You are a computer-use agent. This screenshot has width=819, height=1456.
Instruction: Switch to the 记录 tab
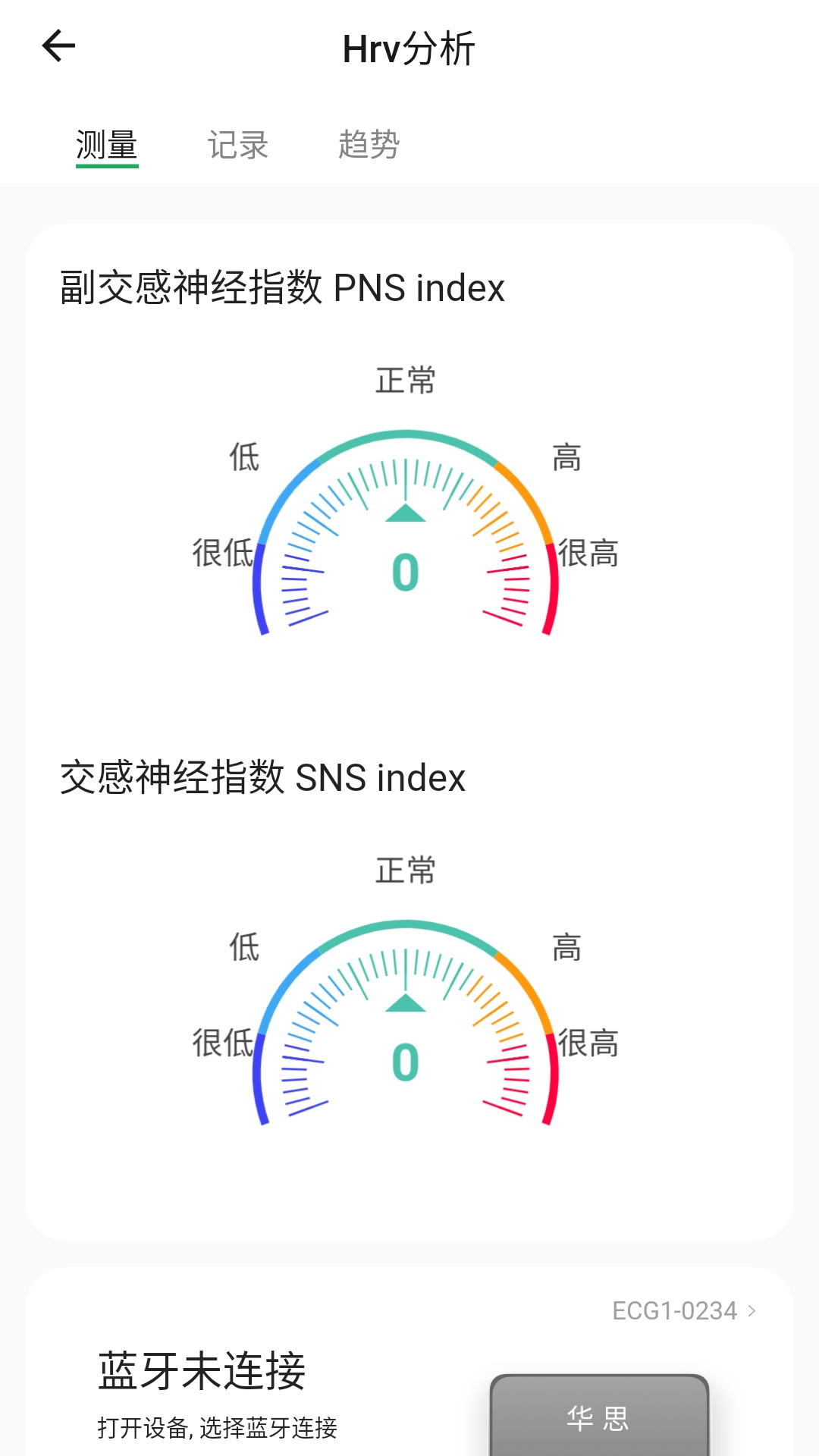click(x=238, y=145)
